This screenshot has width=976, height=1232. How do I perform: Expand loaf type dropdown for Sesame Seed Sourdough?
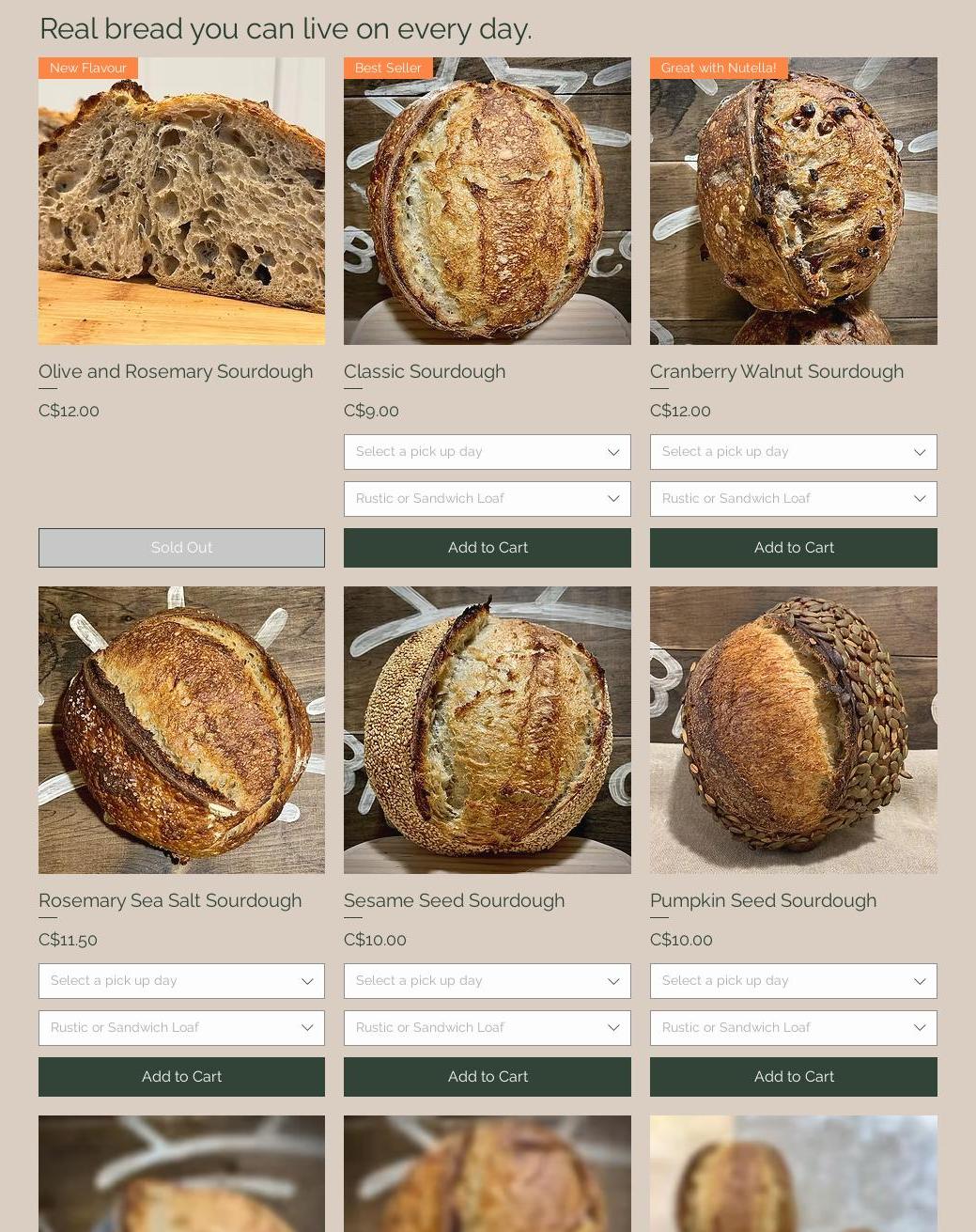488,1027
